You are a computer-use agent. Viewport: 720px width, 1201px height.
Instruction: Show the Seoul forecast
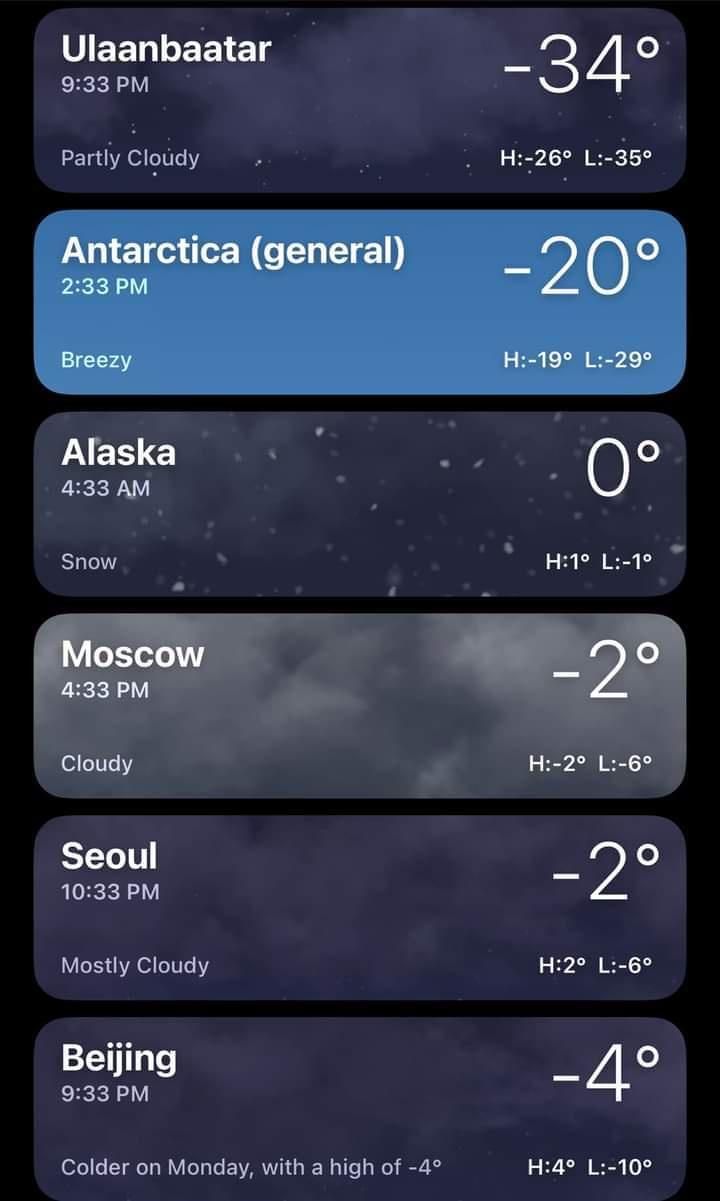coord(360,908)
